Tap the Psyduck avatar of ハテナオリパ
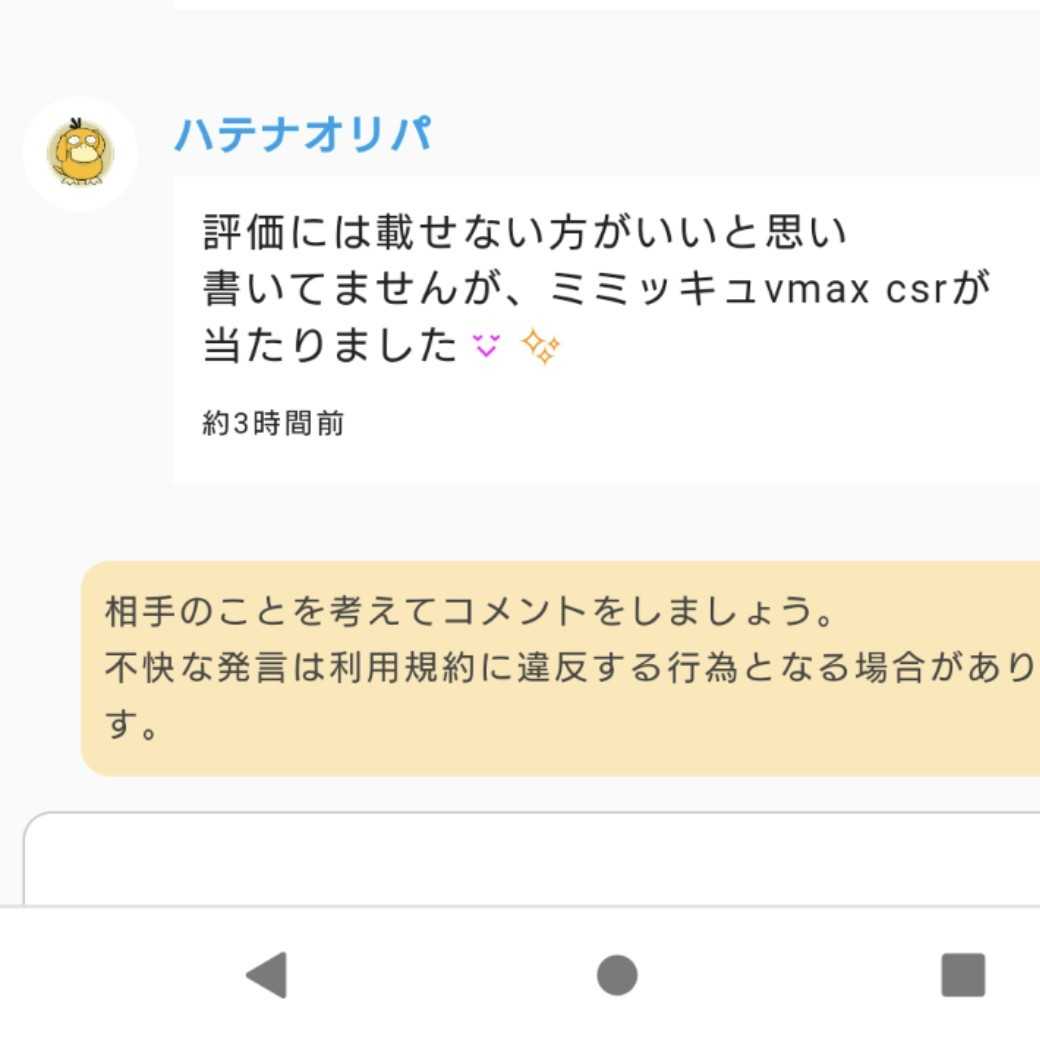 pos(80,153)
